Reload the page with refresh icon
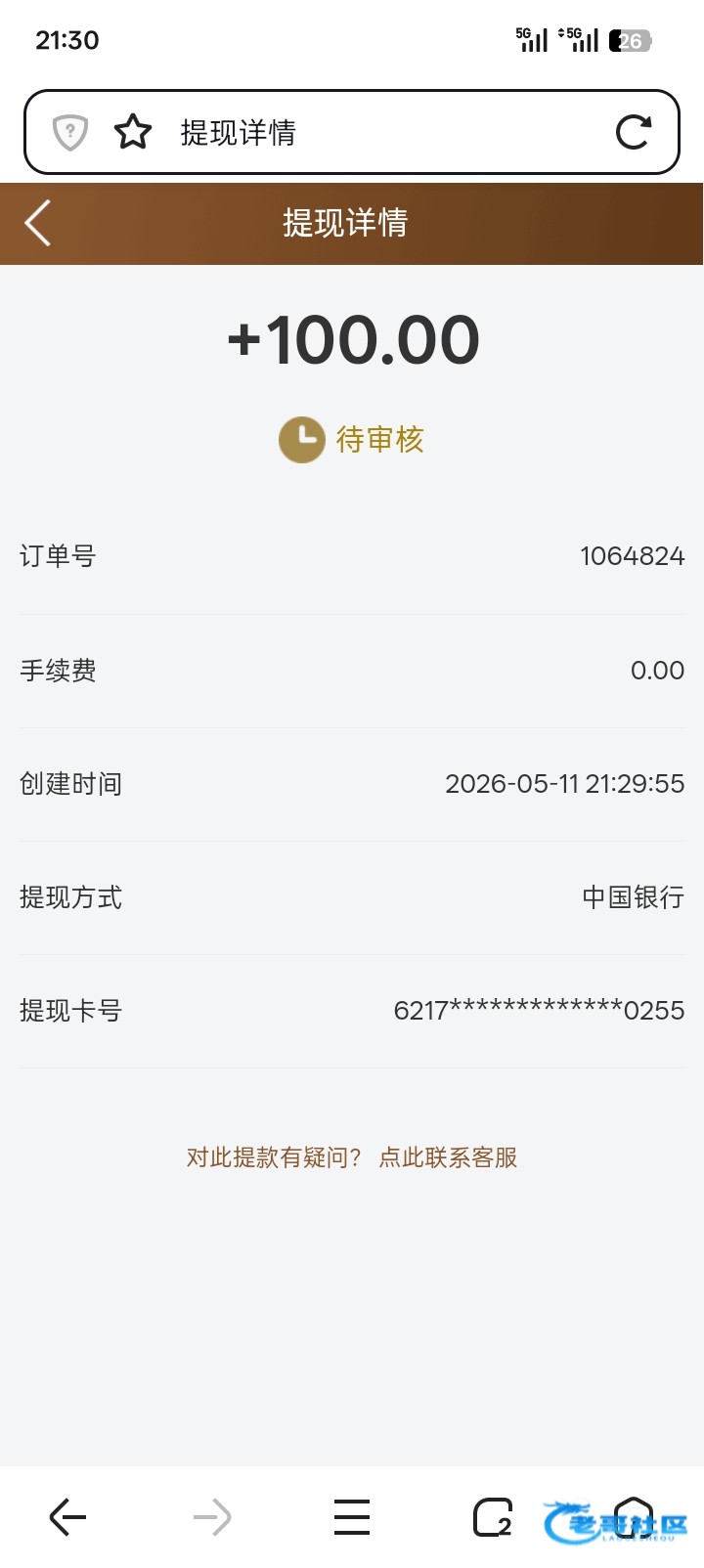704x1568 pixels. coord(634,132)
